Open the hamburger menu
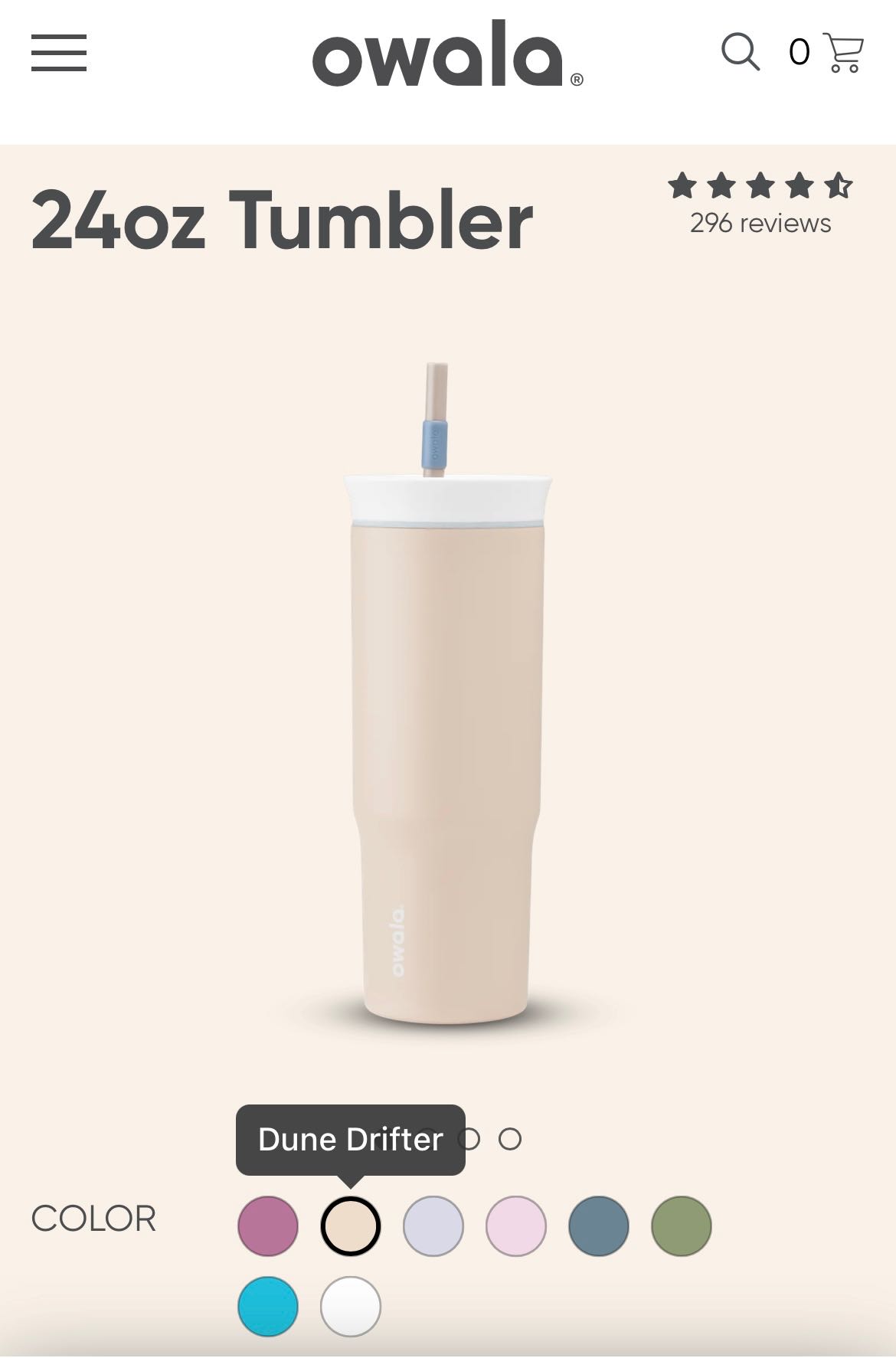The height and width of the screenshot is (1358, 896). pyautogui.click(x=59, y=53)
